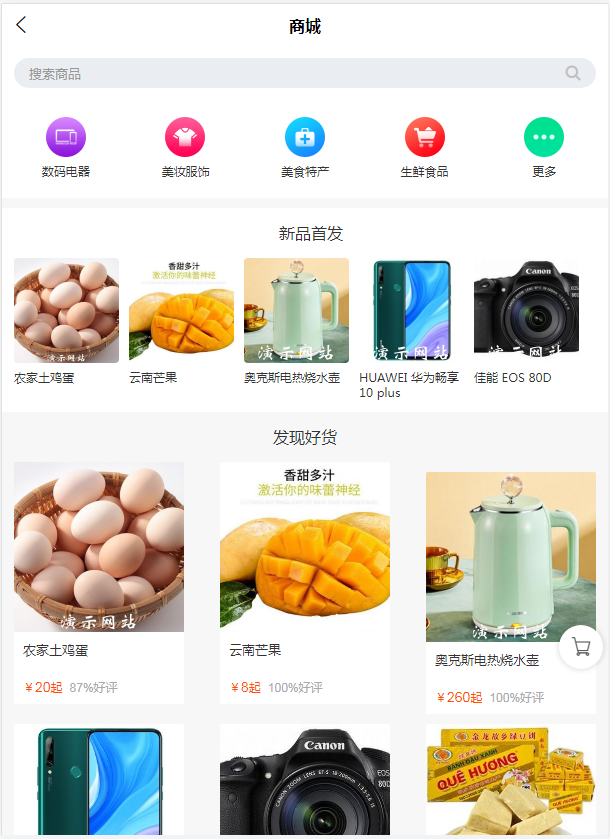
Task: Open the floating shopping cart button
Action: 581,647
